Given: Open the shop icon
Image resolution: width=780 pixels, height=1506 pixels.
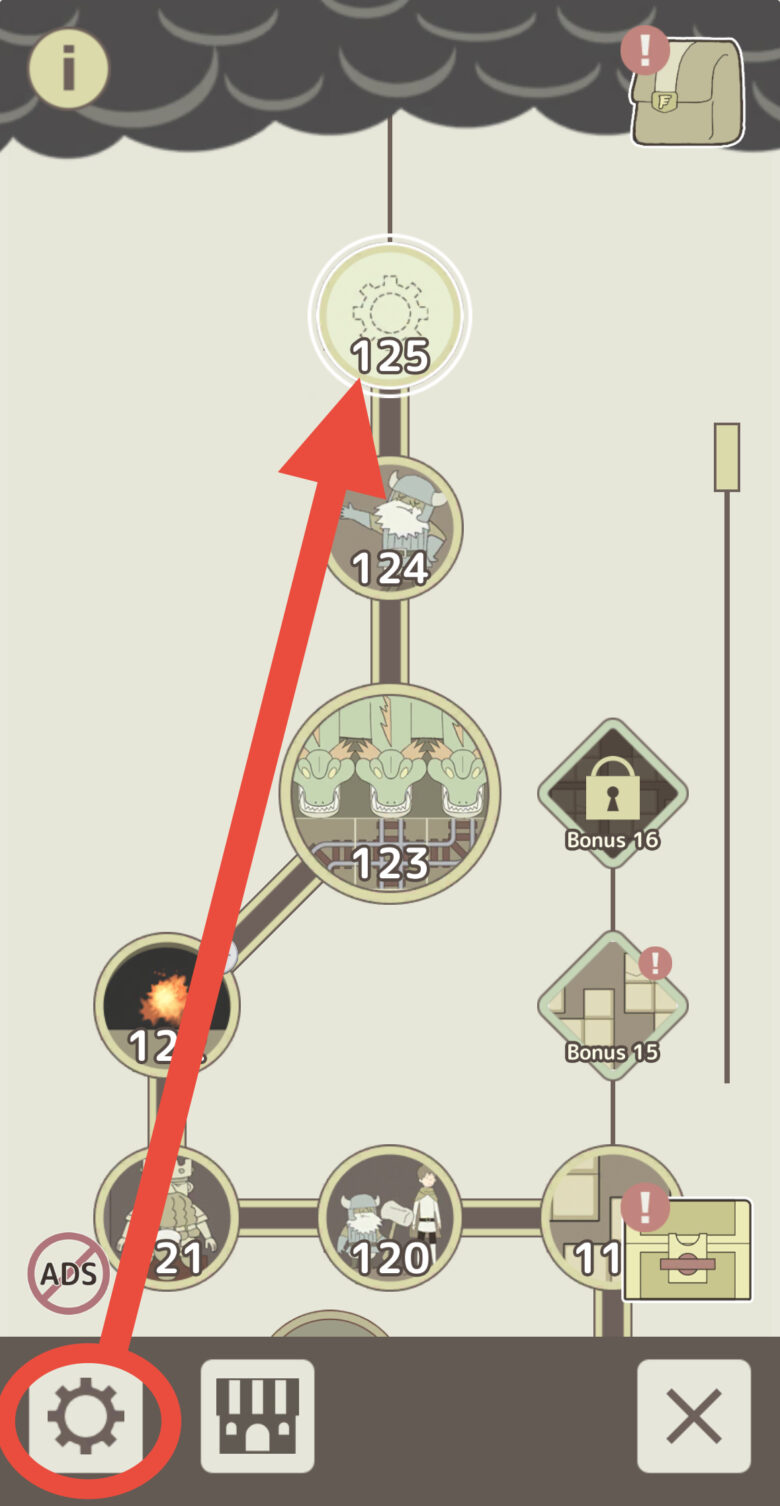Looking at the screenshot, I should pos(258,1416).
